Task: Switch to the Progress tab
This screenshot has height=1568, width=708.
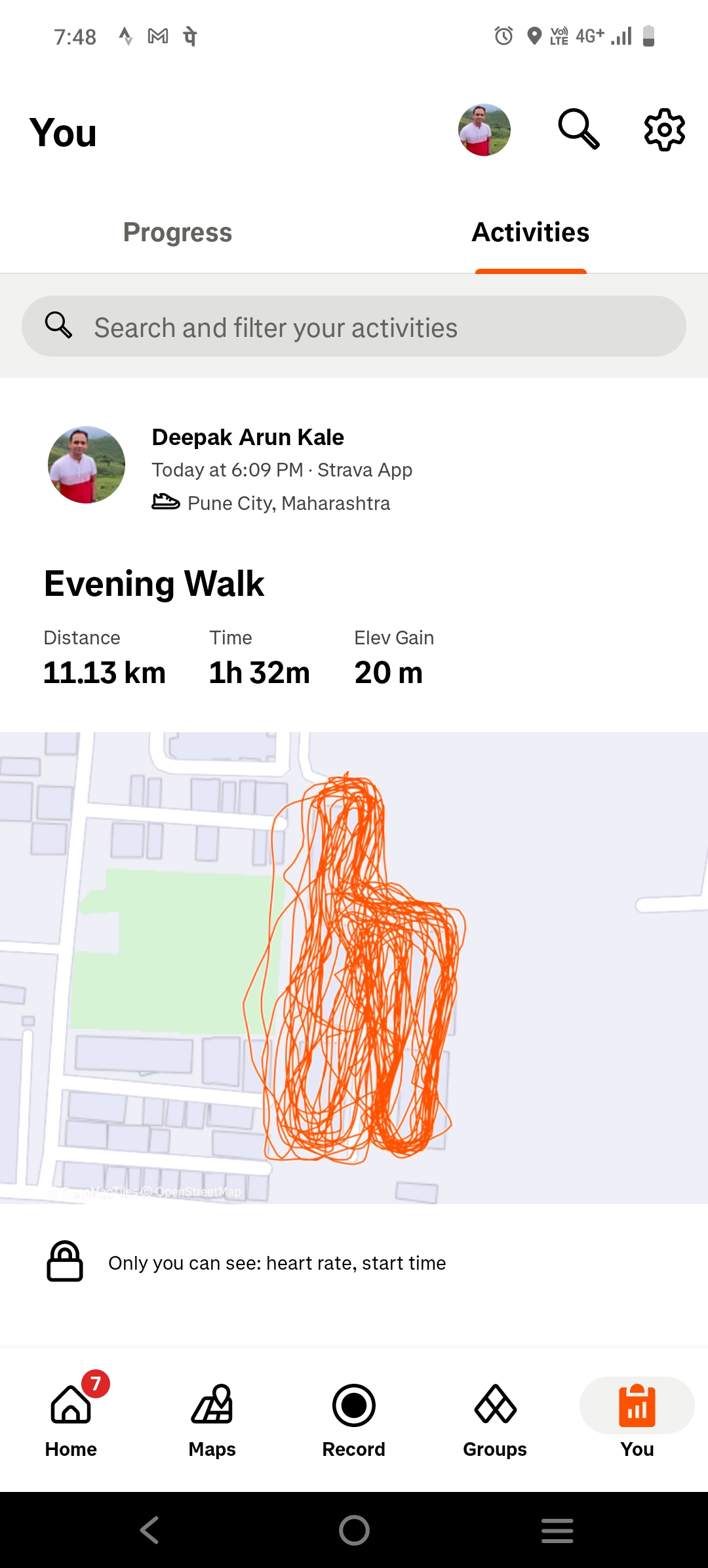Action: (x=178, y=233)
